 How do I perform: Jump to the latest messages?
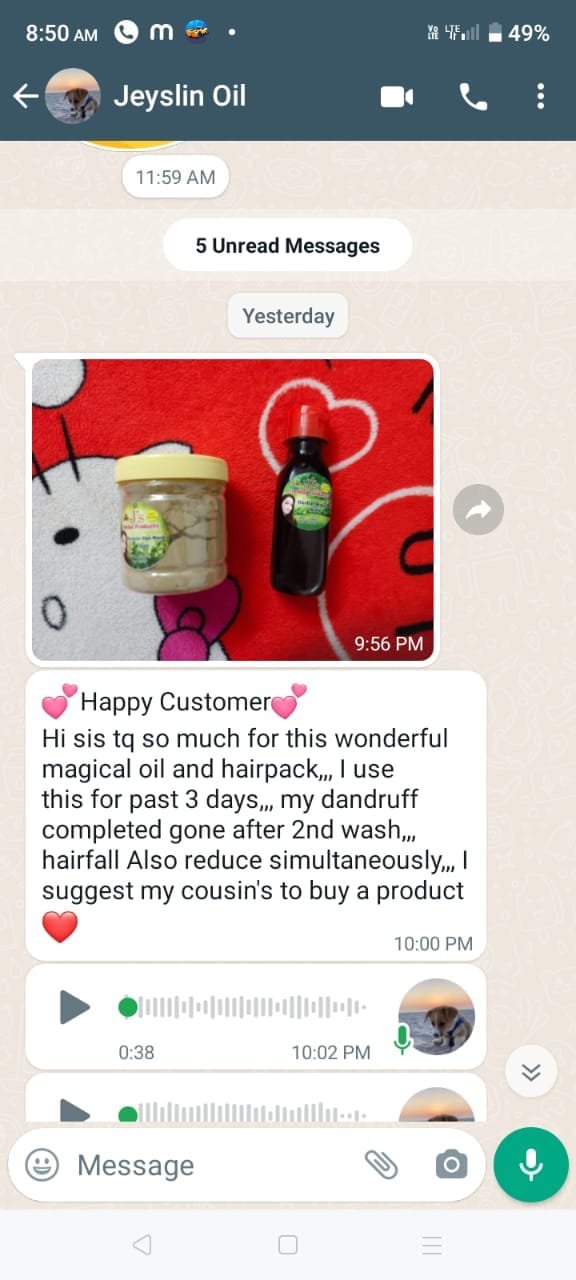coord(531,1071)
